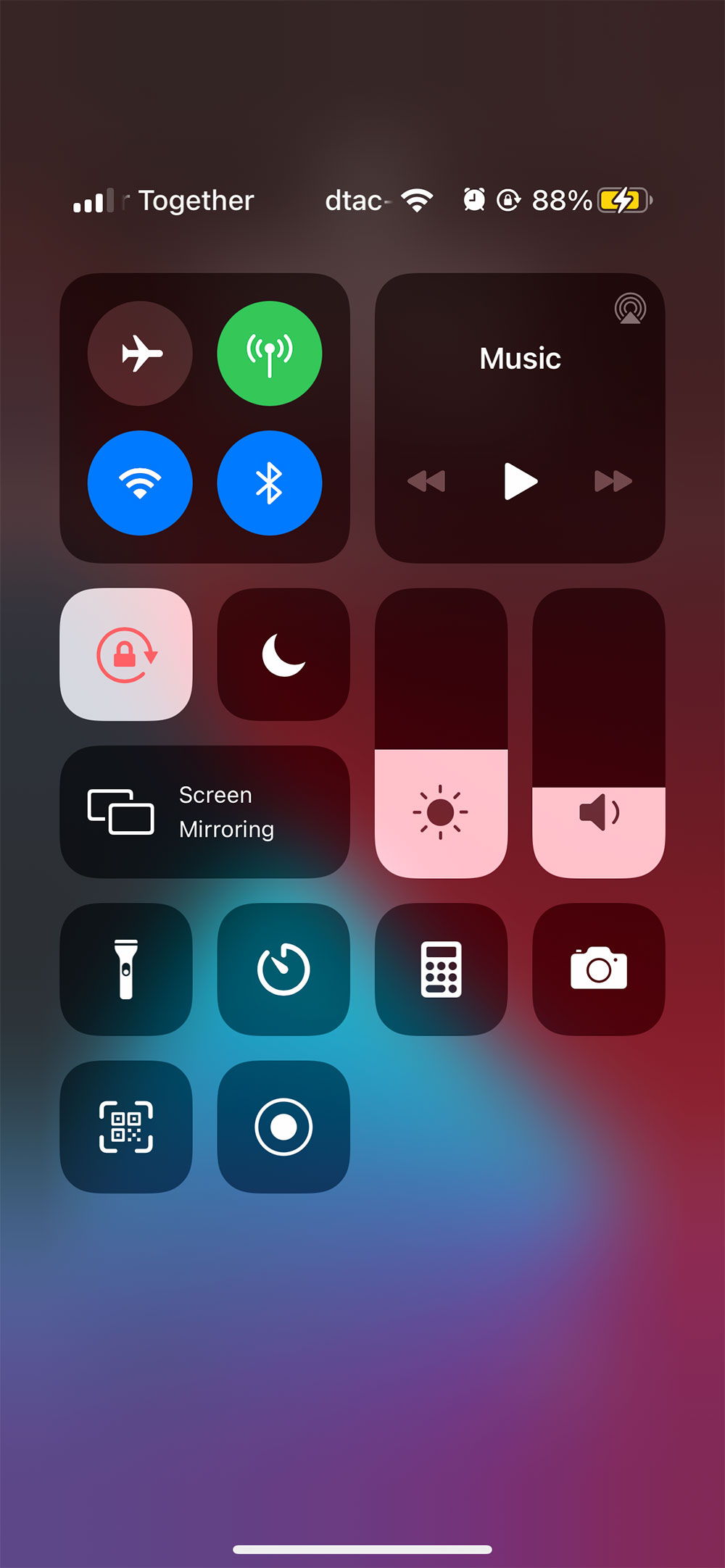The height and width of the screenshot is (1568, 725).
Task: Enable Airplane Mode
Action: (140, 354)
